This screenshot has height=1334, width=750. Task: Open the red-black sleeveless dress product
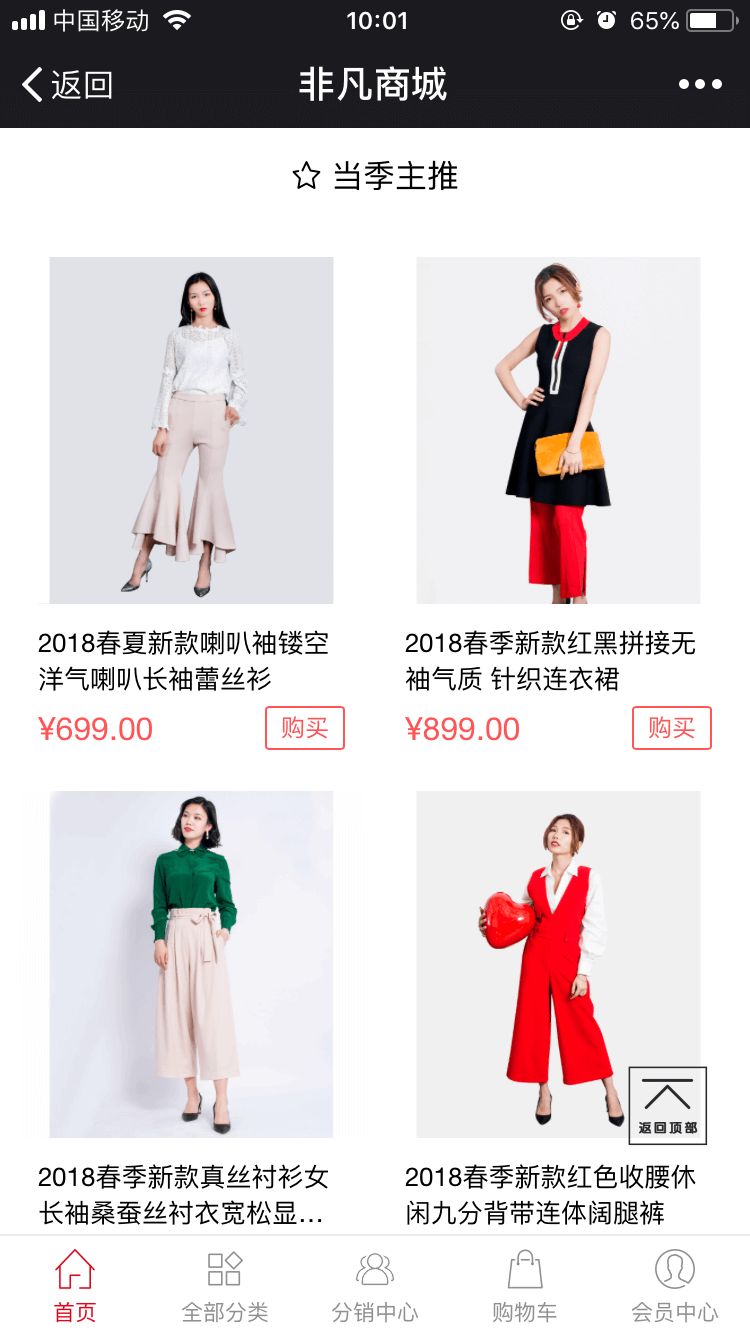tap(558, 430)
